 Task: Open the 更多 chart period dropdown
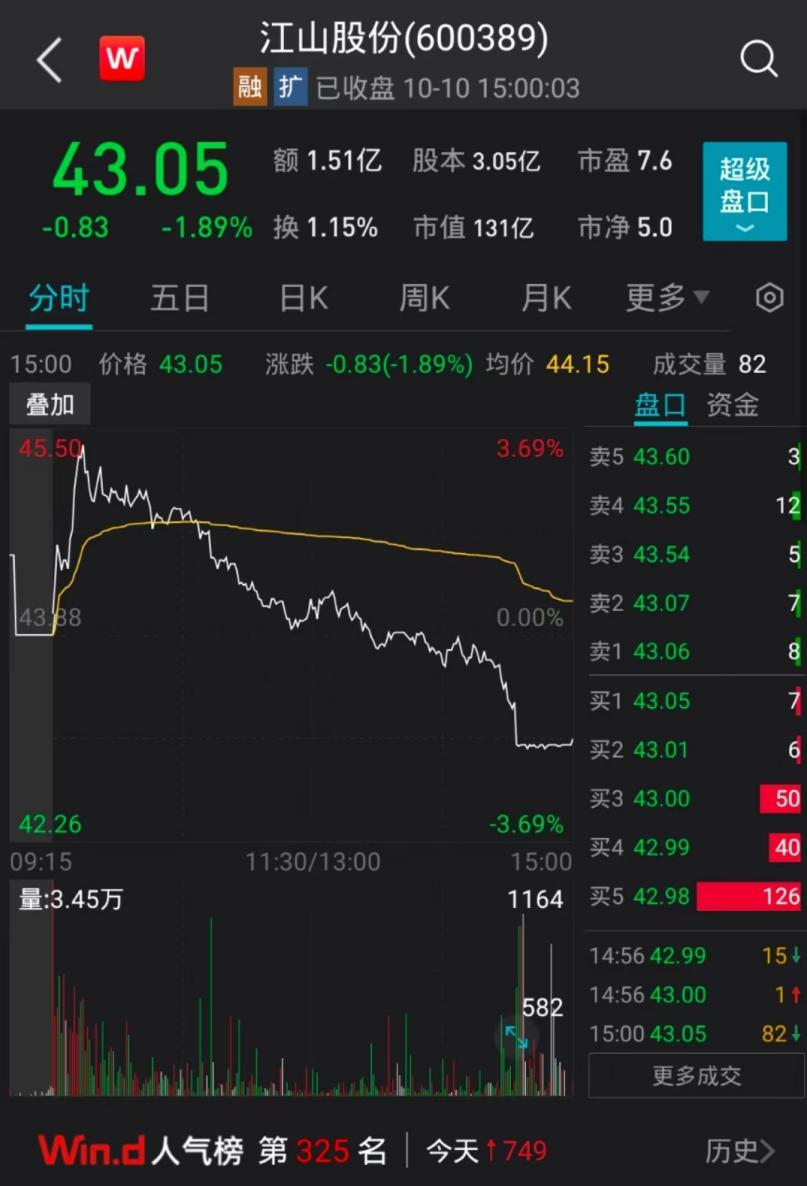click(x=667, y=298)
